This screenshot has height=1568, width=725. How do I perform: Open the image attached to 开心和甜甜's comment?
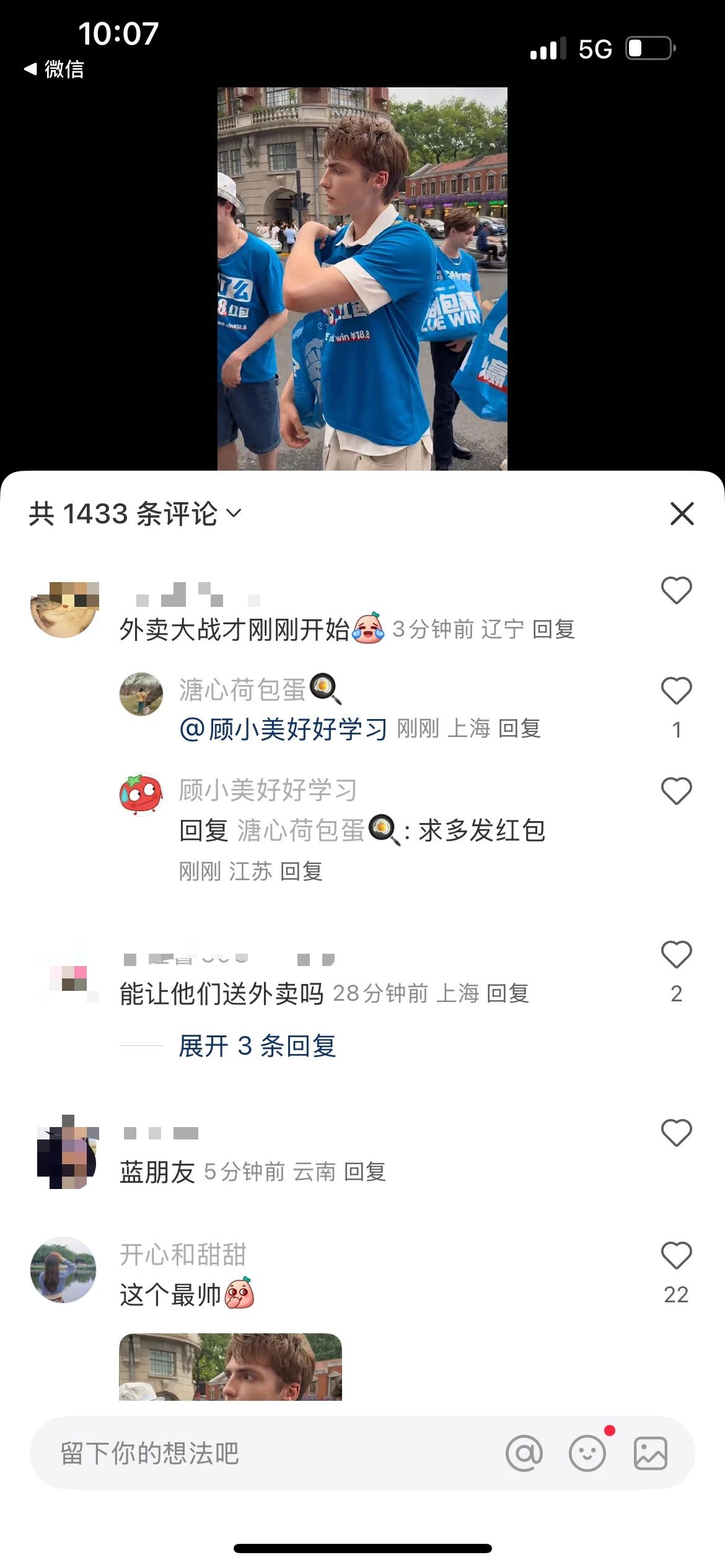[x=231, y=1367]
